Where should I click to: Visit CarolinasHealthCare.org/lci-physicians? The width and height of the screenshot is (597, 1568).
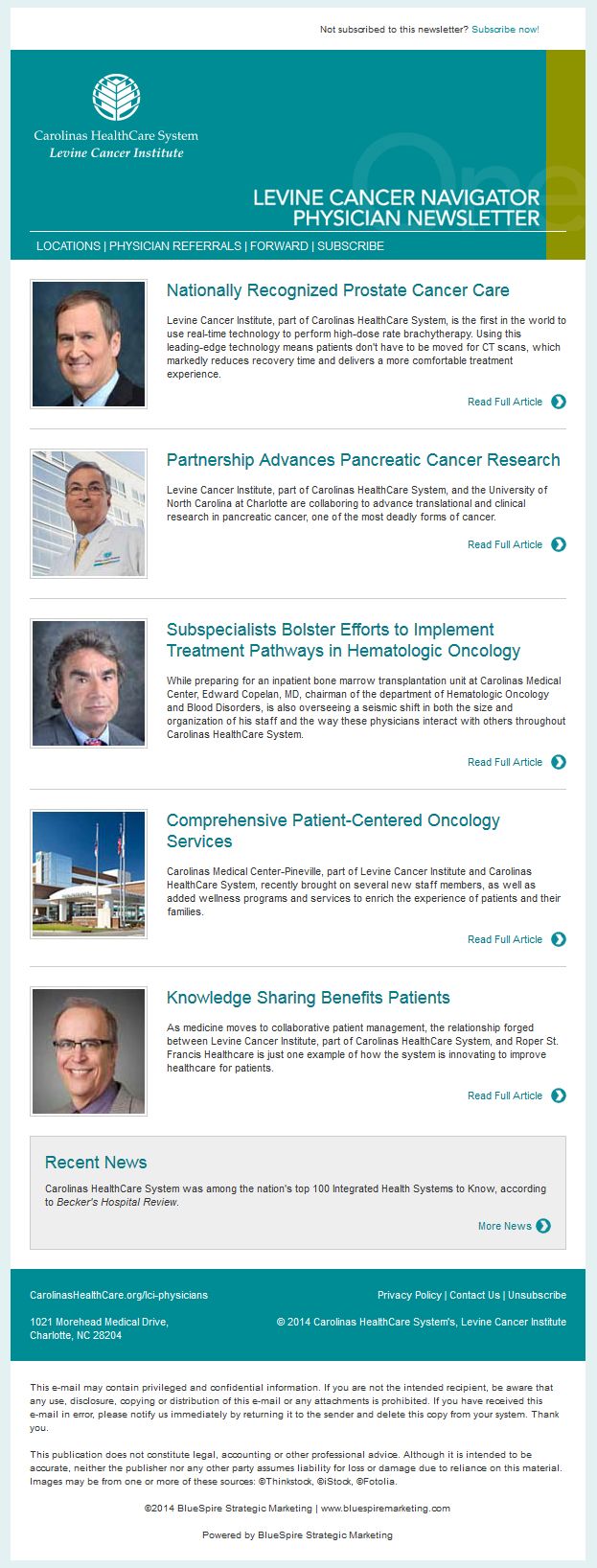[x=119, y=1295]
